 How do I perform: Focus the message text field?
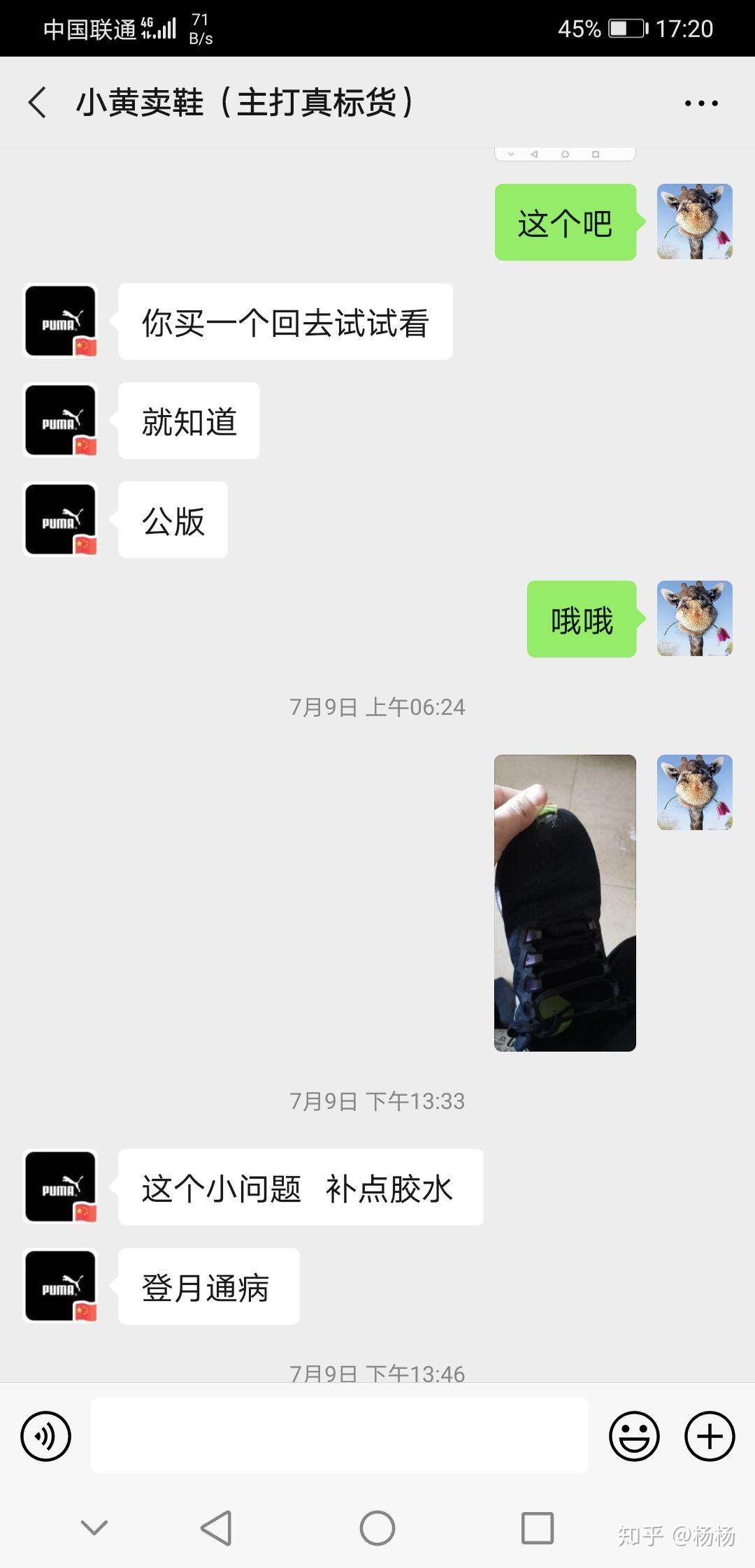pyautogui.click(x=339, y=1435)
